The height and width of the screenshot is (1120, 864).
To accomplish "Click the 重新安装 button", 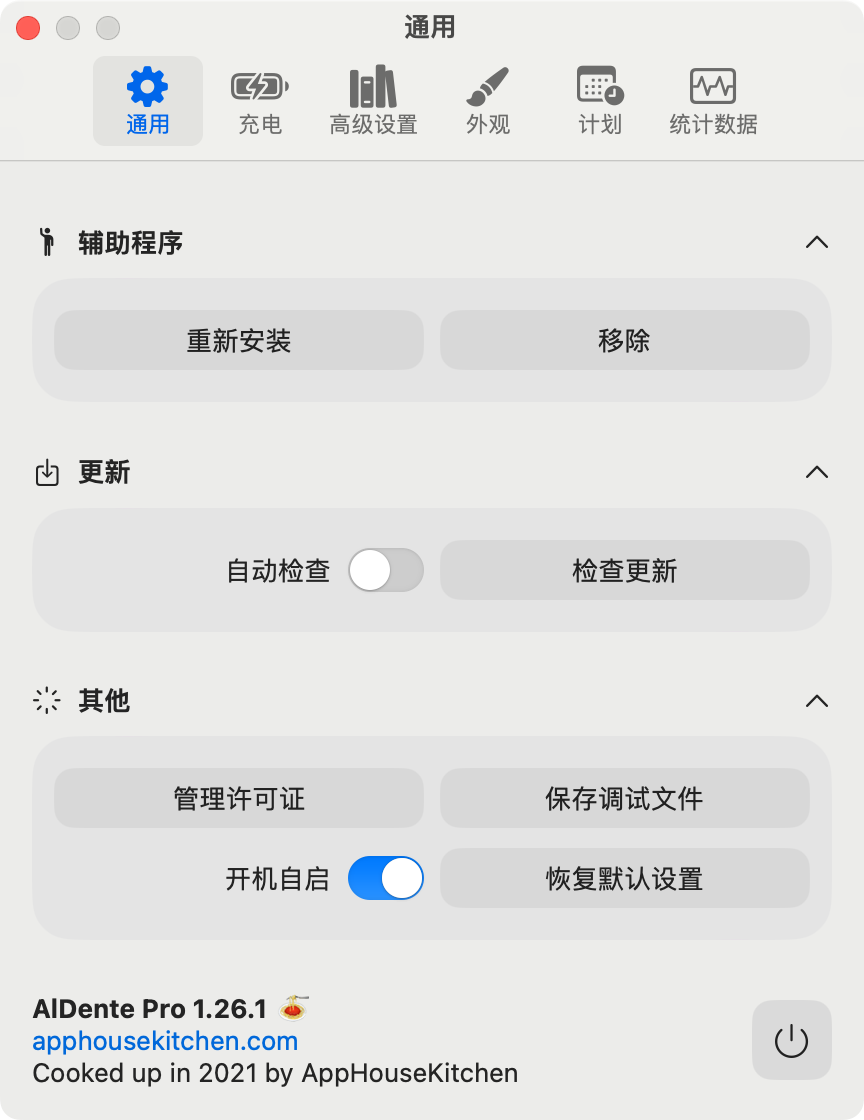I will [239, 340].
